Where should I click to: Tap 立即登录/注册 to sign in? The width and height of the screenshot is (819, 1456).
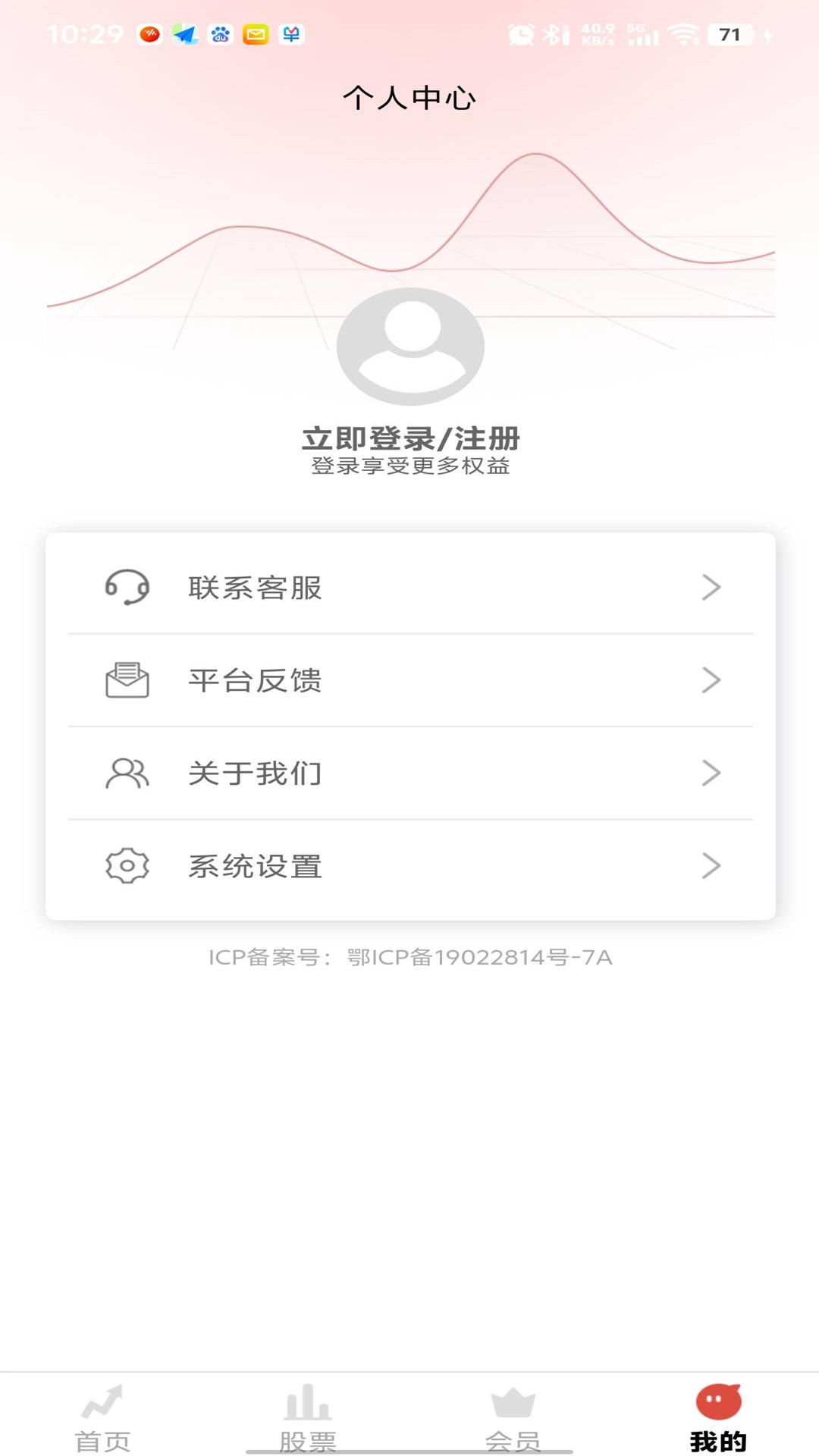click(409, 438)
